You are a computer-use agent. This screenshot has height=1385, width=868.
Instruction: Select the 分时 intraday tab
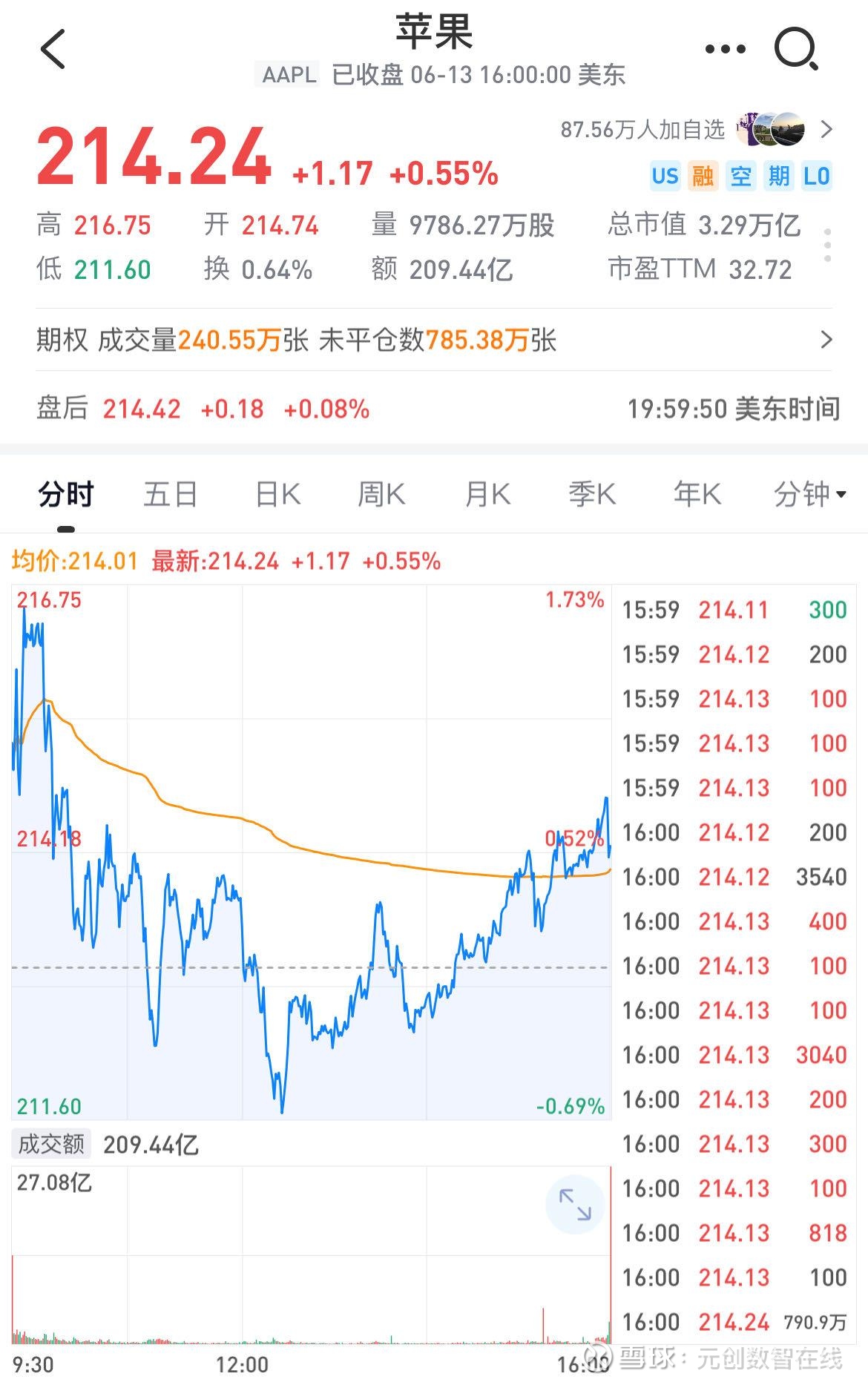tap(64, 493)
